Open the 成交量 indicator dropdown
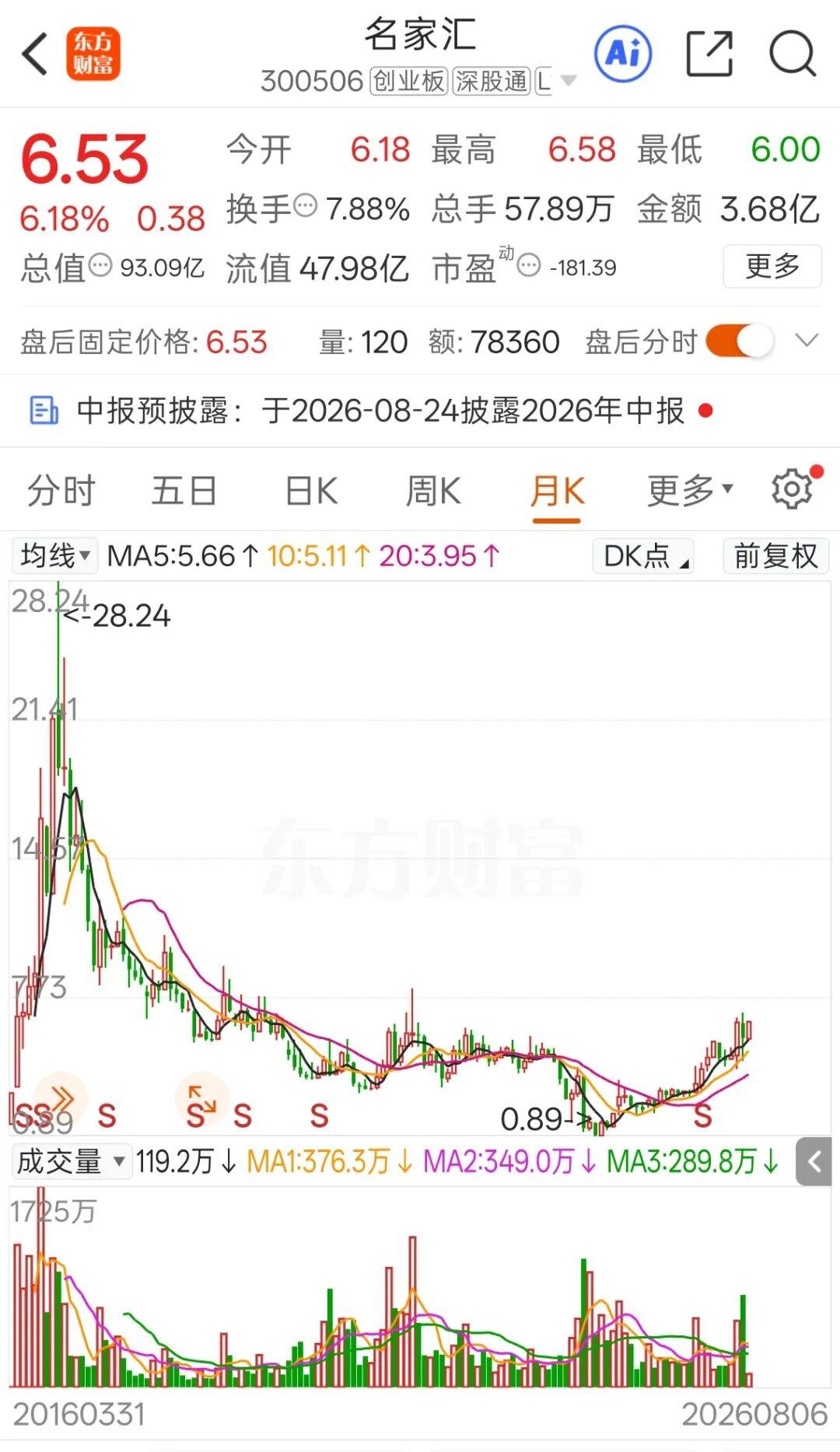Viewport: 840px width, 1452px height. click(x=71, y=1162)
